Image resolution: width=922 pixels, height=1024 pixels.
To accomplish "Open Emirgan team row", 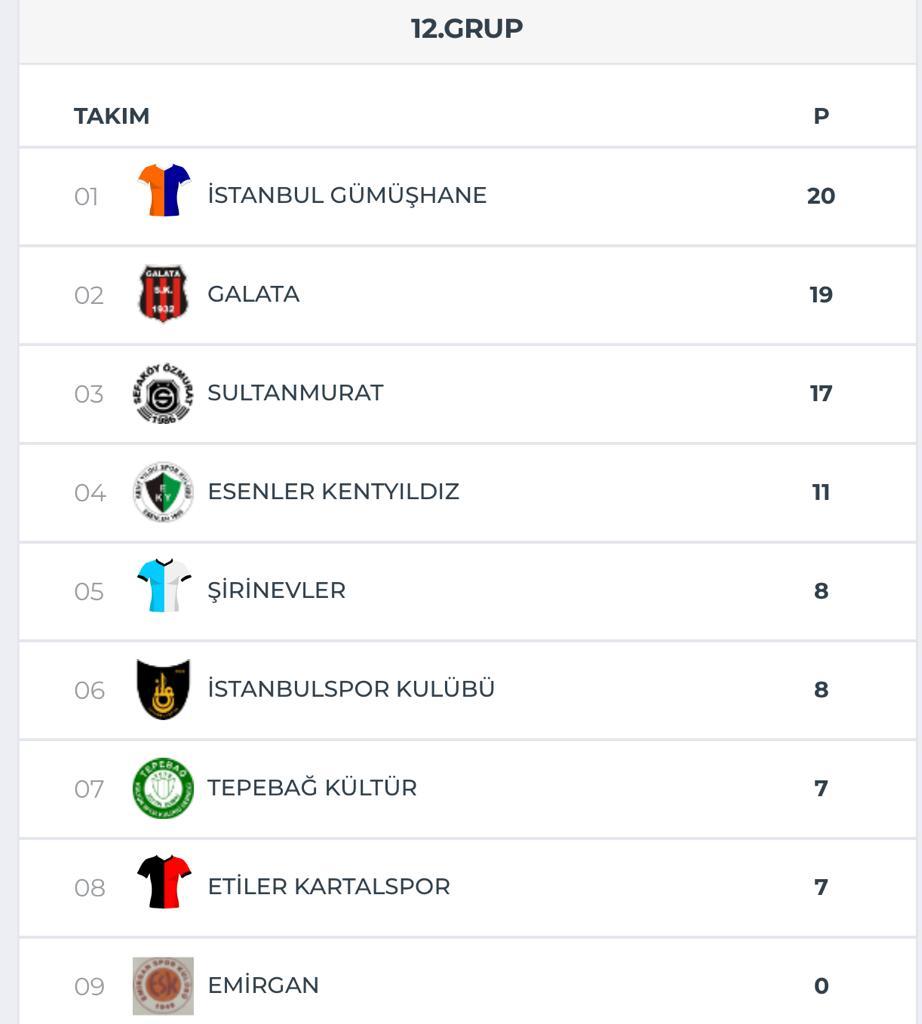I will pyautogui.click(x=263, y=985).
